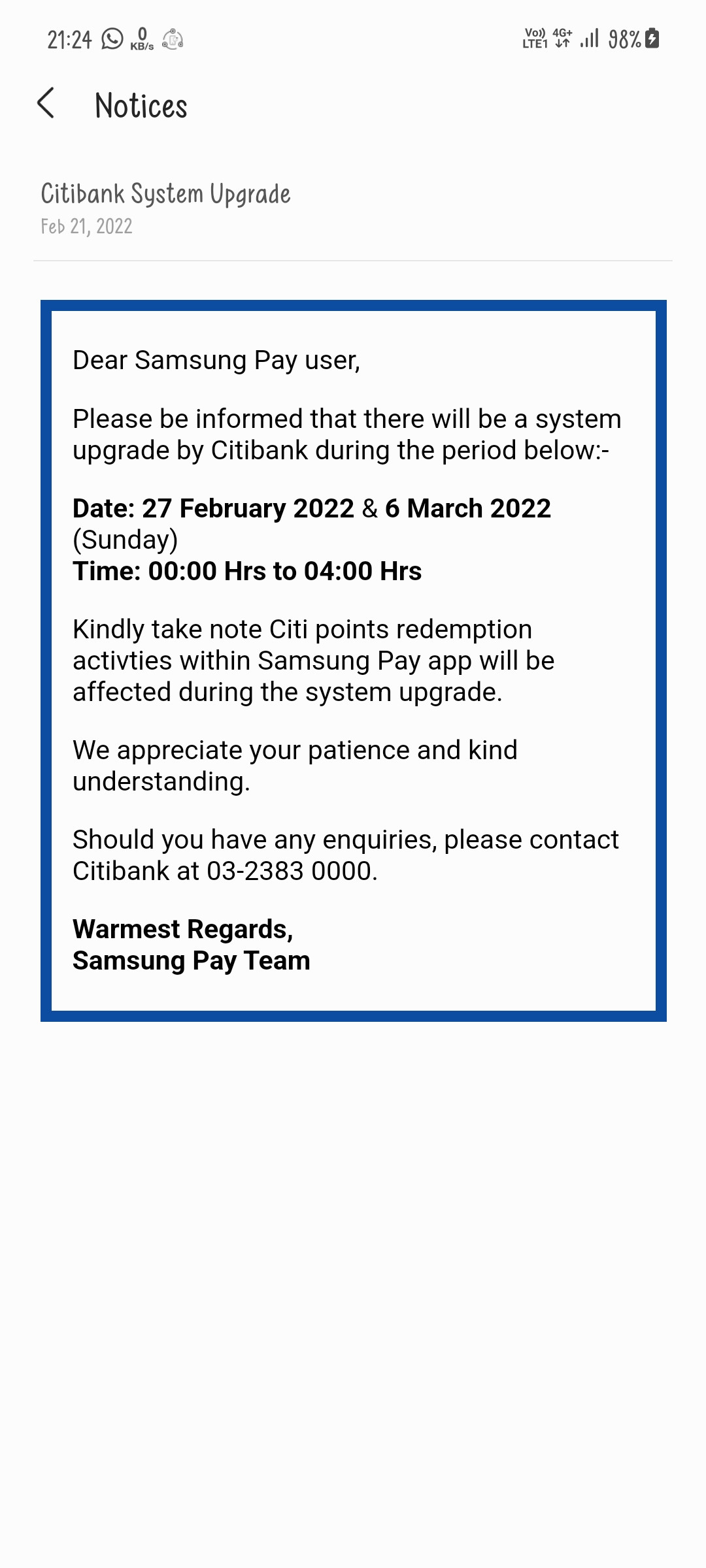706x1568 pixels.
Task: Go back from the Notices screen
Action: [x=46, y=104]
